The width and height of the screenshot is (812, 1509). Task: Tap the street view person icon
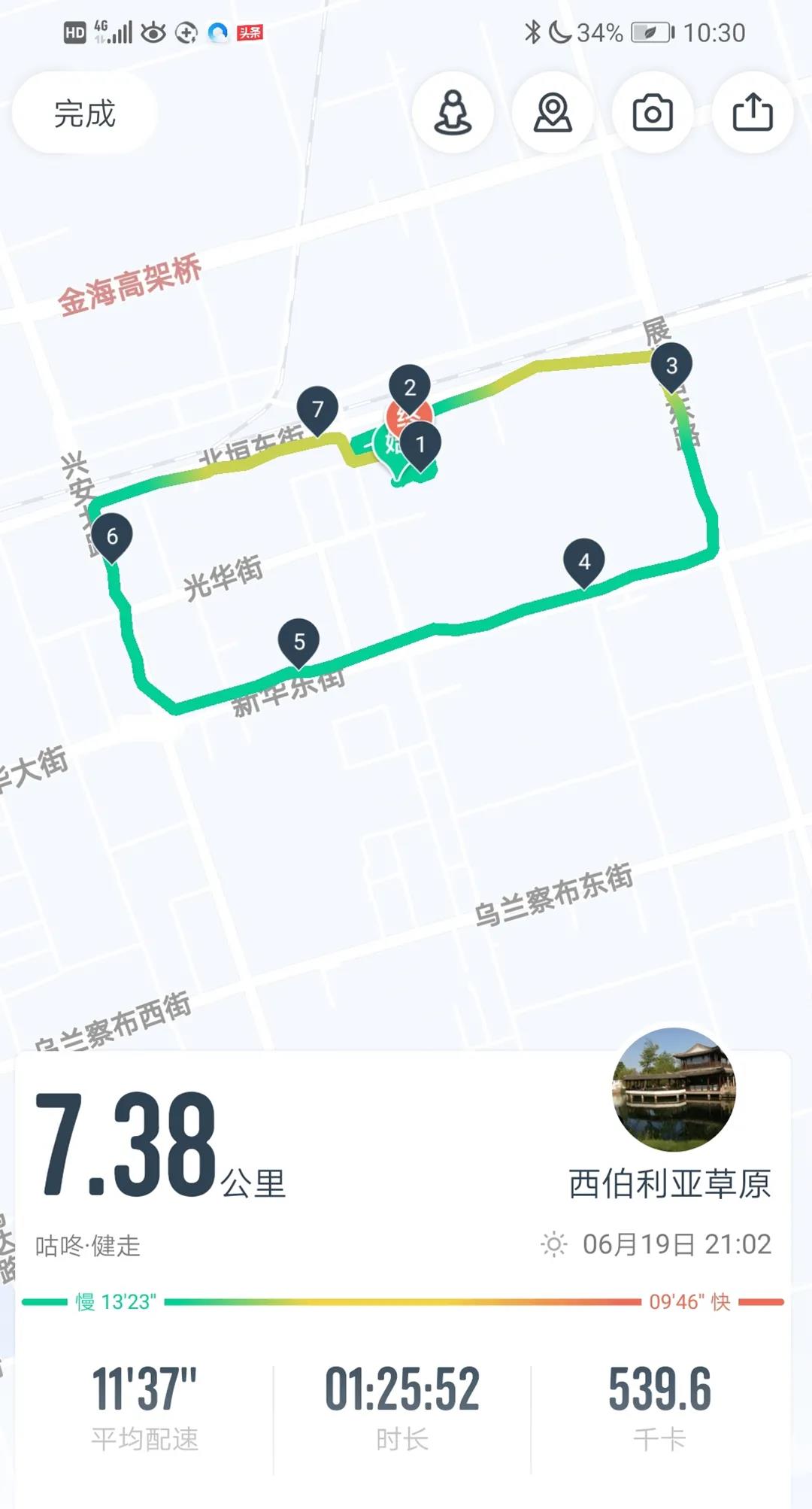[454, 113]
